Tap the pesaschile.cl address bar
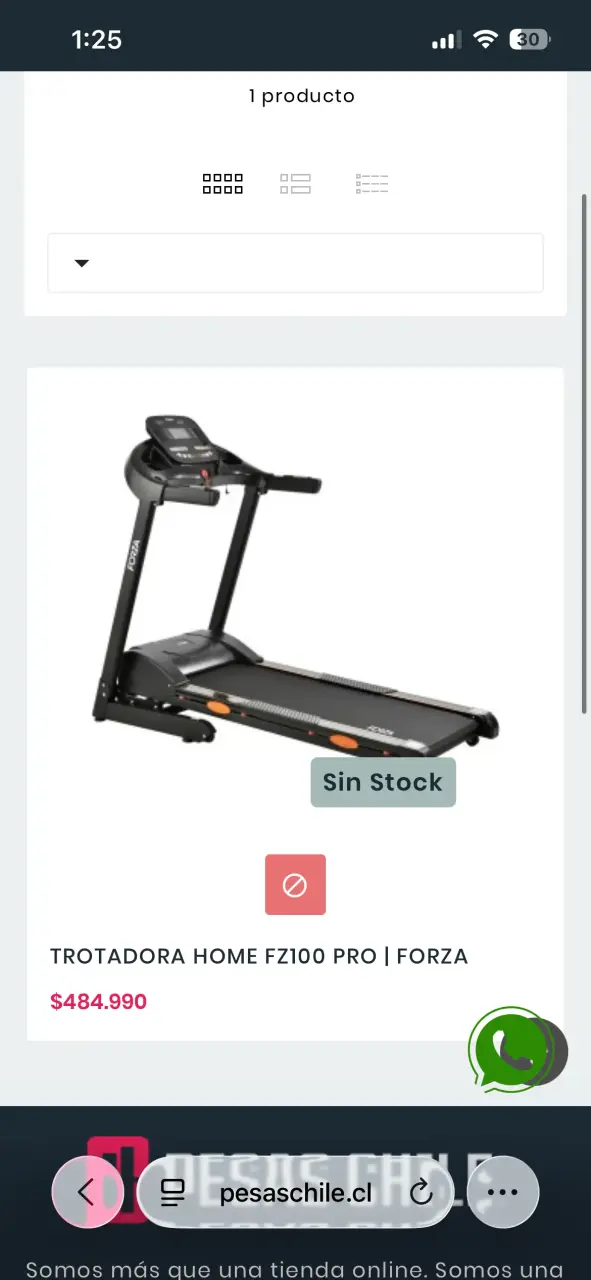Image resolution: width=591 pixels, height=1280 pixels. (x=295, y=1192)
